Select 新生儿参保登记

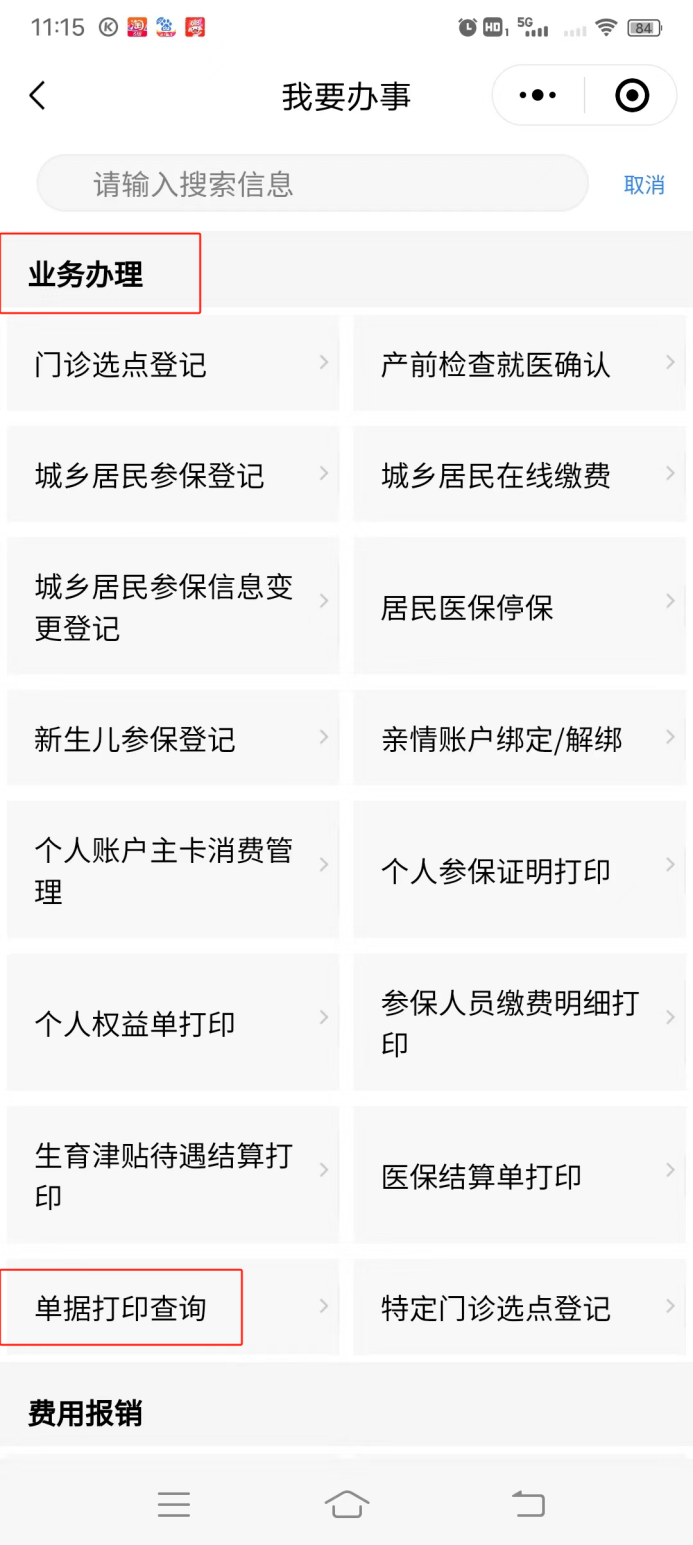[173, 739]
